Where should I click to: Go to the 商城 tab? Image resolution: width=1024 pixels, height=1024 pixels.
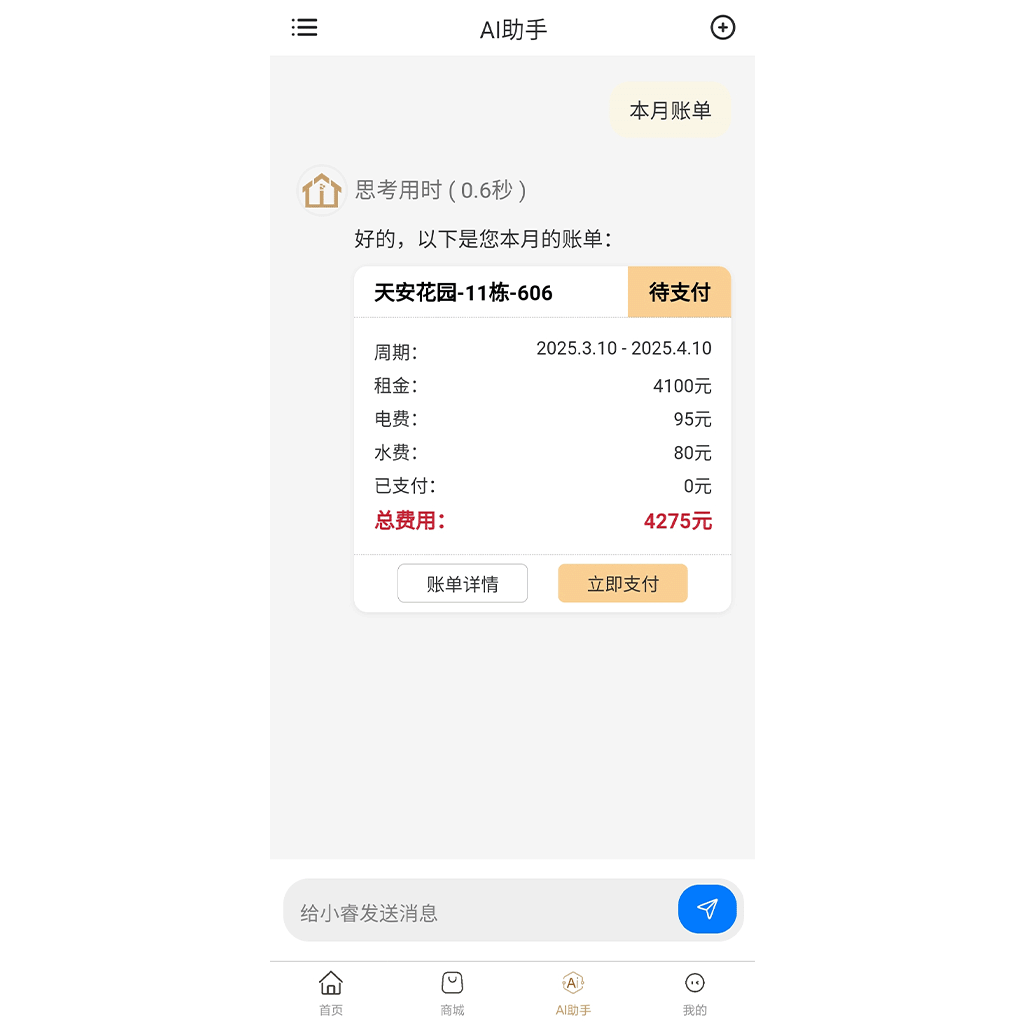(452, 993)
